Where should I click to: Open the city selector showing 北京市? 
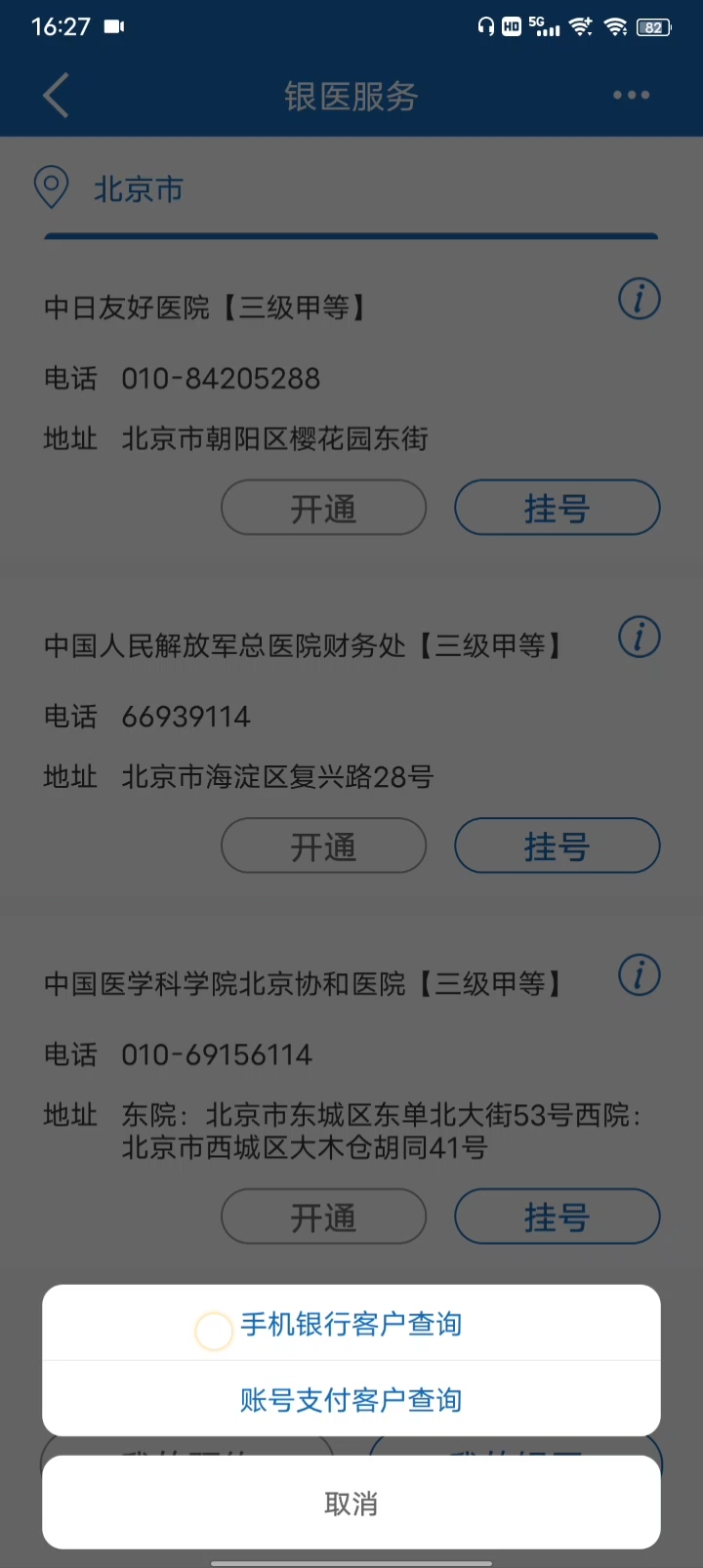coord(139,190)
